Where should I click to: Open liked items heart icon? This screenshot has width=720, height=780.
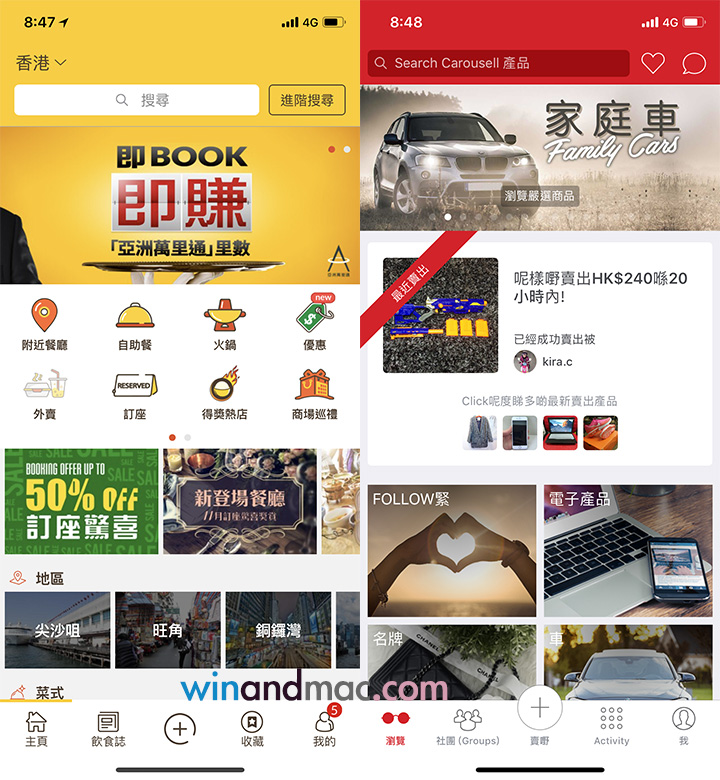pyautogui.click(x=653, y=63)
